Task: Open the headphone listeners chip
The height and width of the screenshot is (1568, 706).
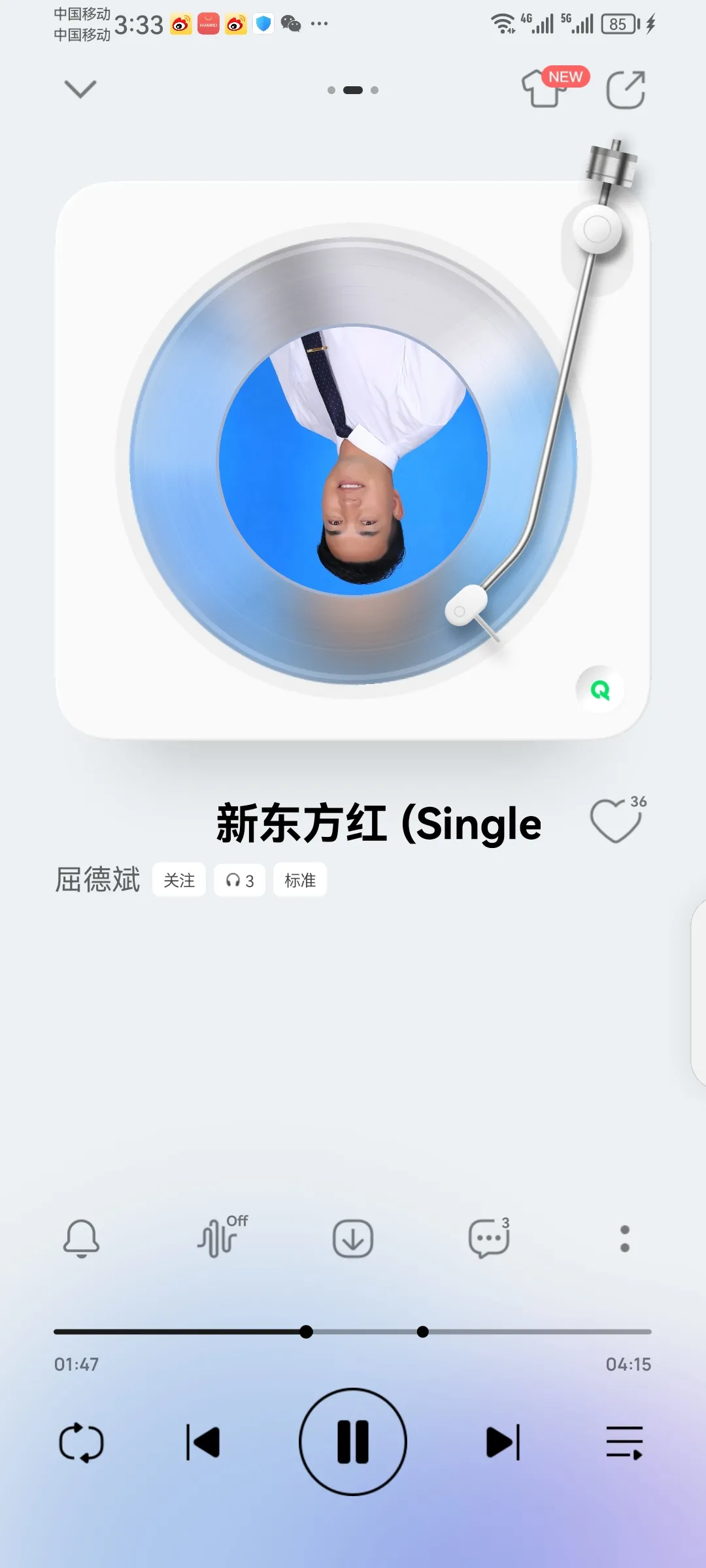Action: pyautogui.click(x=239, y=880)
